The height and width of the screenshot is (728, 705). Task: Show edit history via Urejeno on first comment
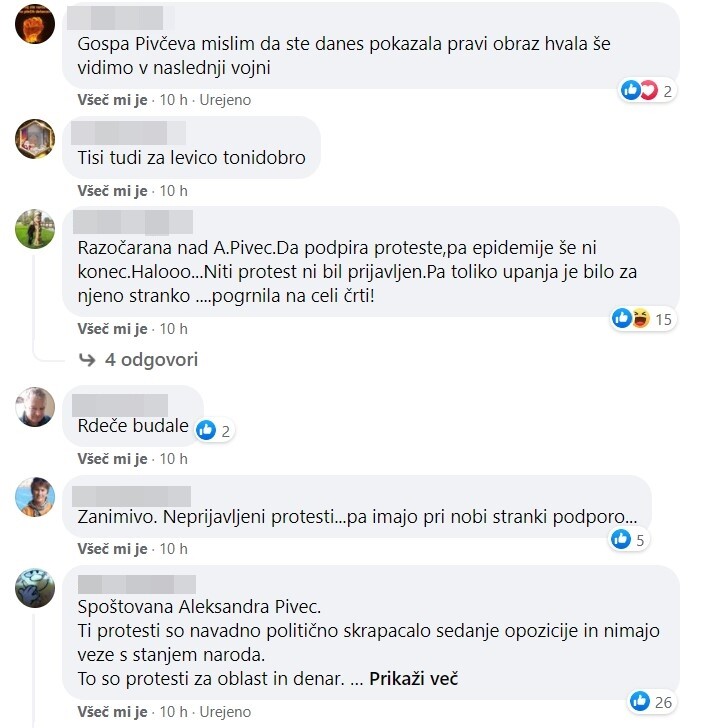pos(225,100)
